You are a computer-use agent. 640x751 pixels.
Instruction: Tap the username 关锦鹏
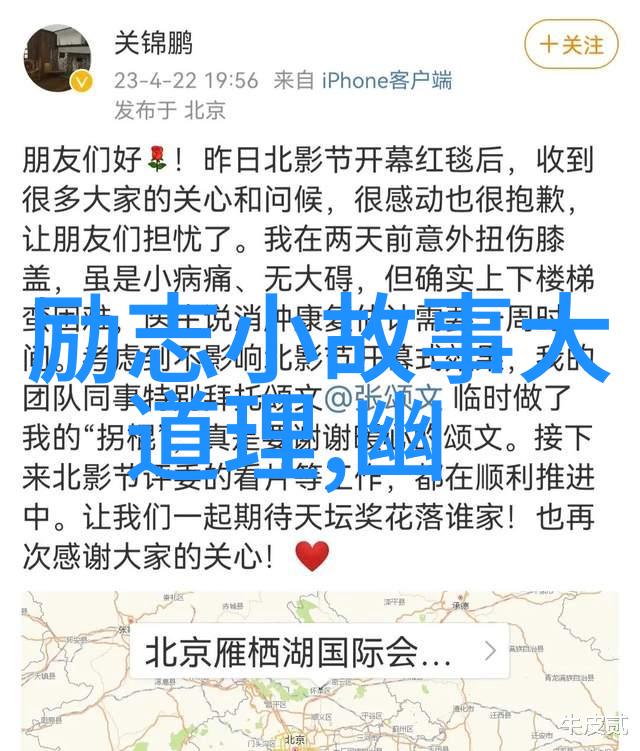[153, 43]
